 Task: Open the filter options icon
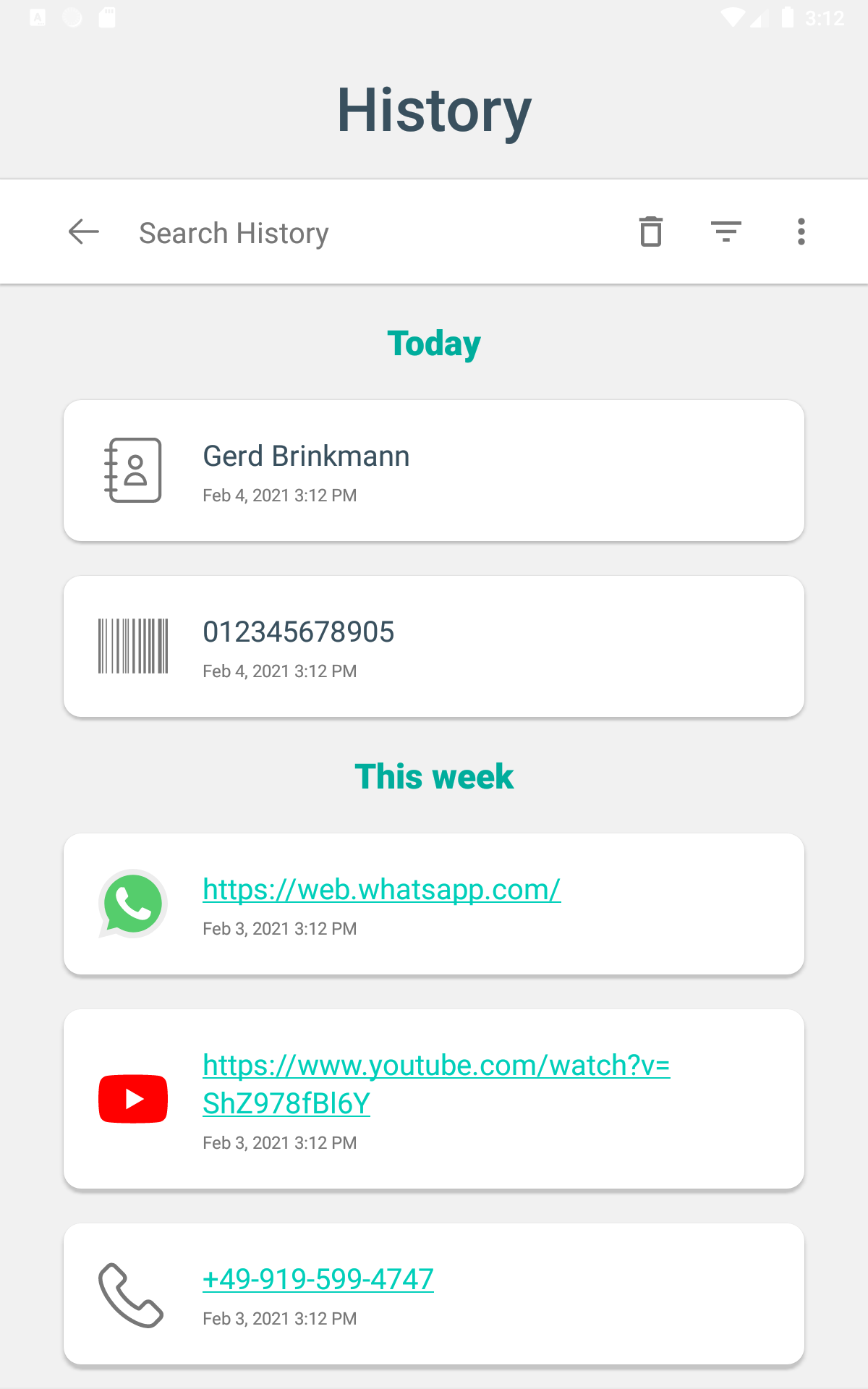click(726, 231)
